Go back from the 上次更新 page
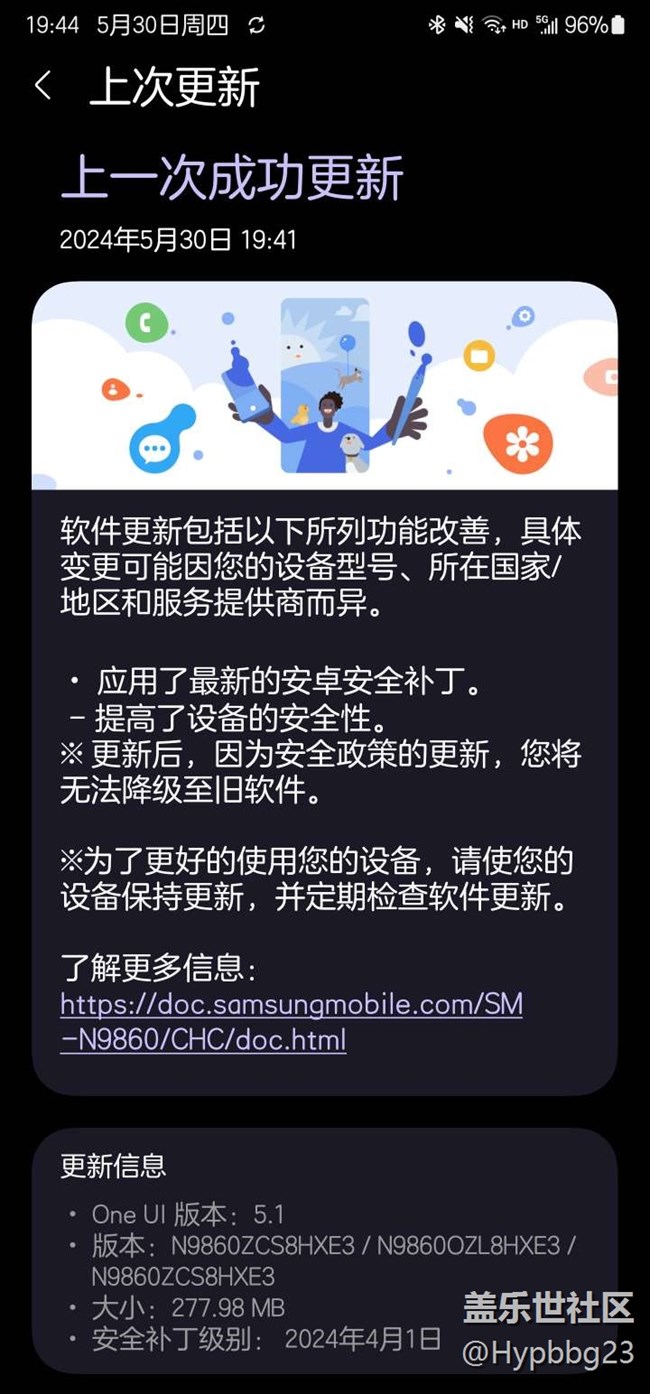 [42, 86]
